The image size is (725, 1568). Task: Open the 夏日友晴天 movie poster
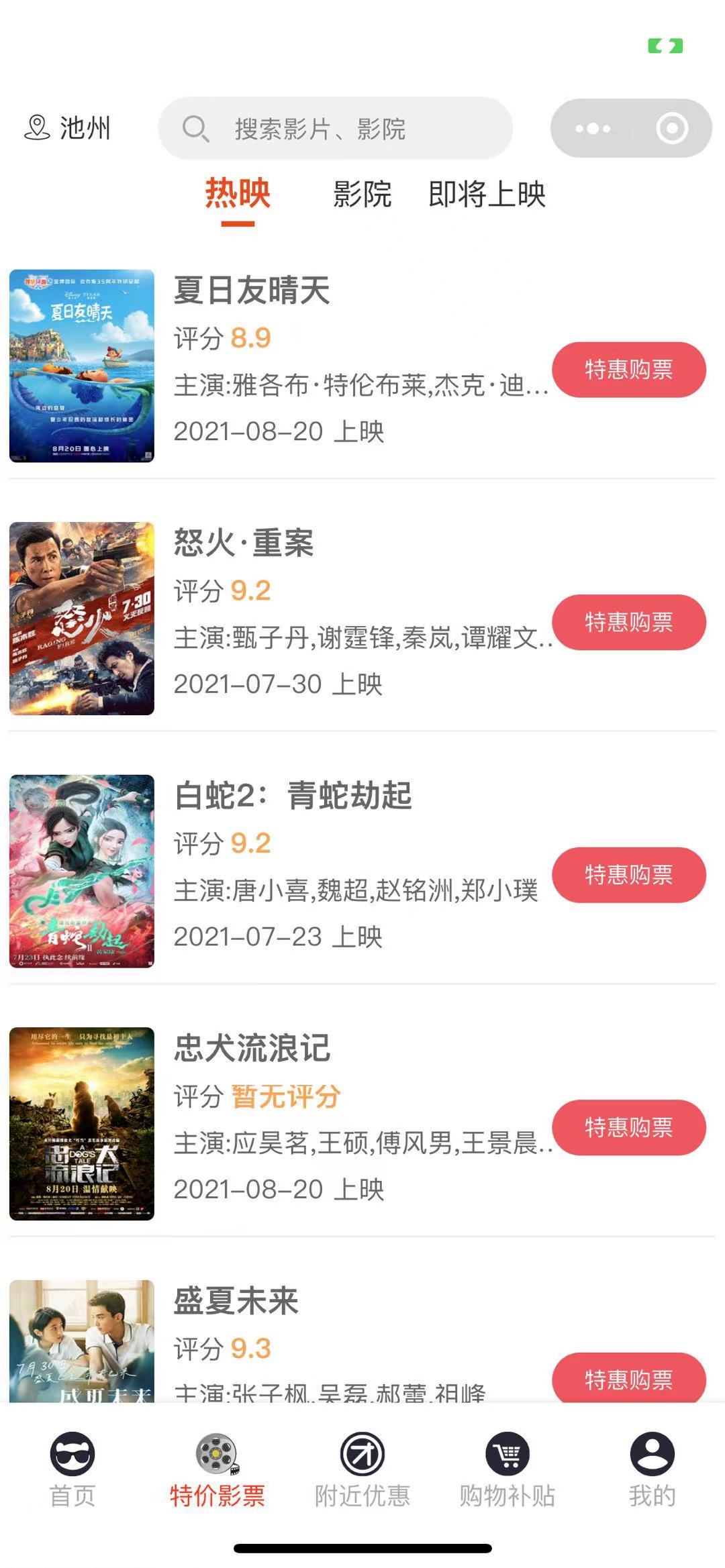[82, 366]
